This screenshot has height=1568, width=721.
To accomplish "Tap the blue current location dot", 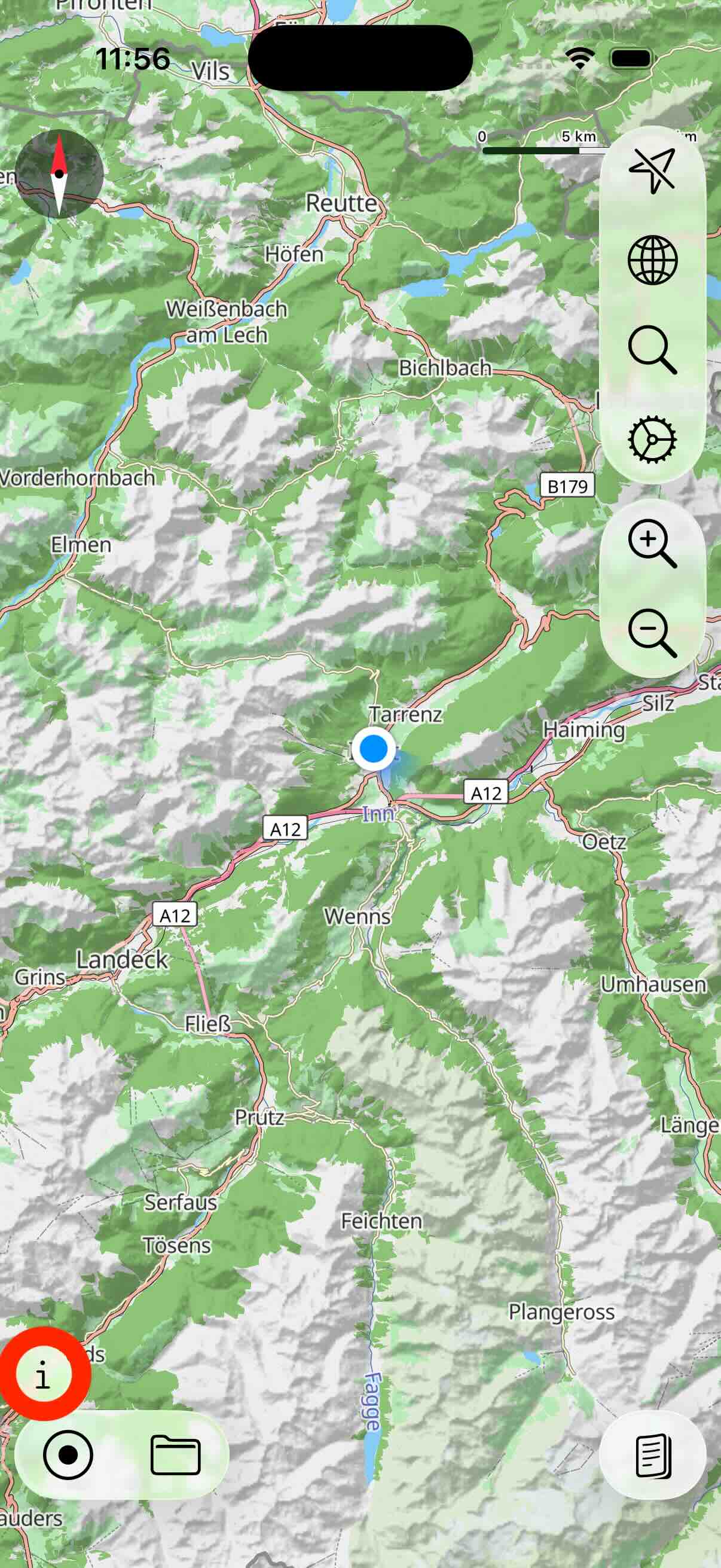I will click(373, 748).
